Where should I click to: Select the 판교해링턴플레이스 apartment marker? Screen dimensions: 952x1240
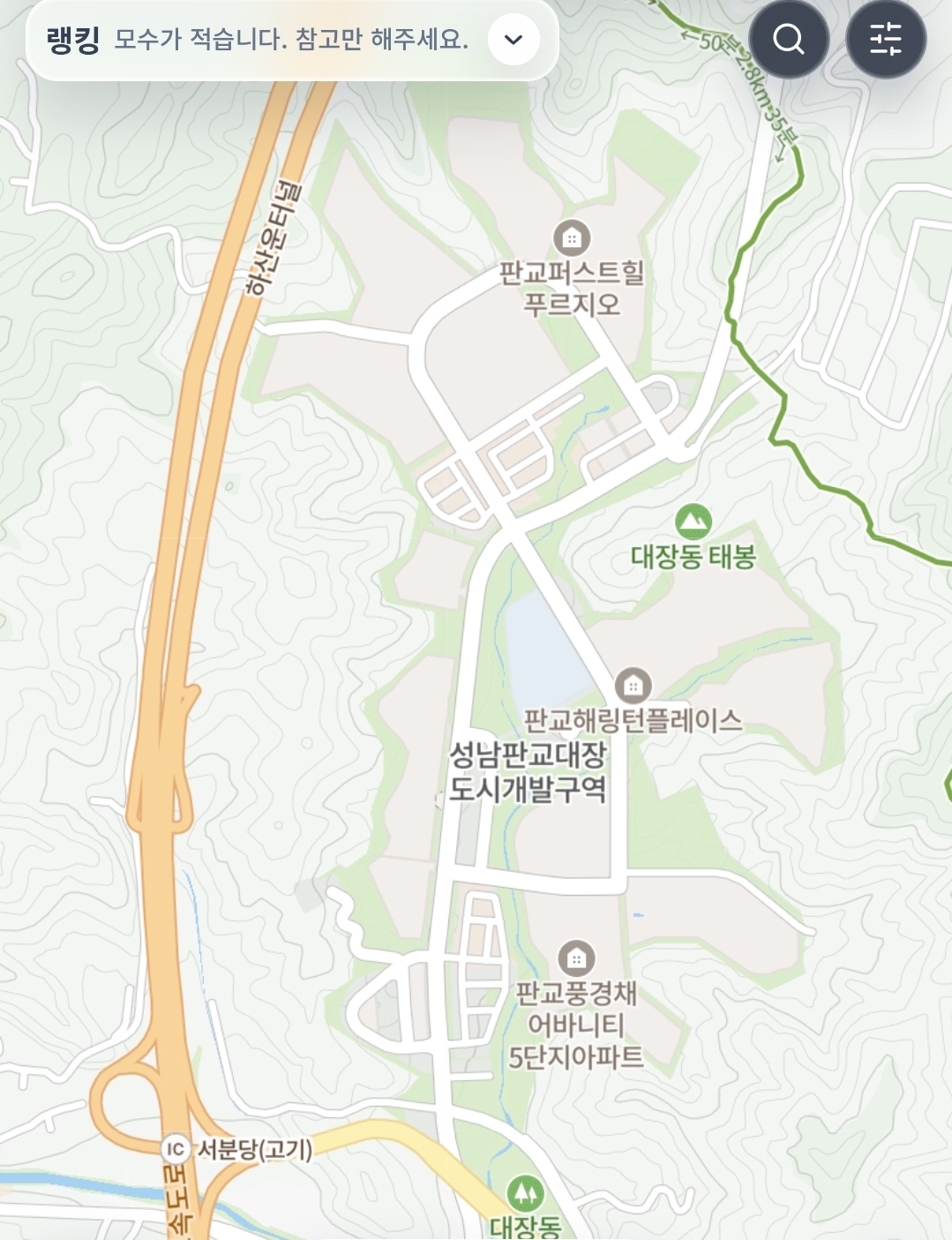[x=633, y=685]
